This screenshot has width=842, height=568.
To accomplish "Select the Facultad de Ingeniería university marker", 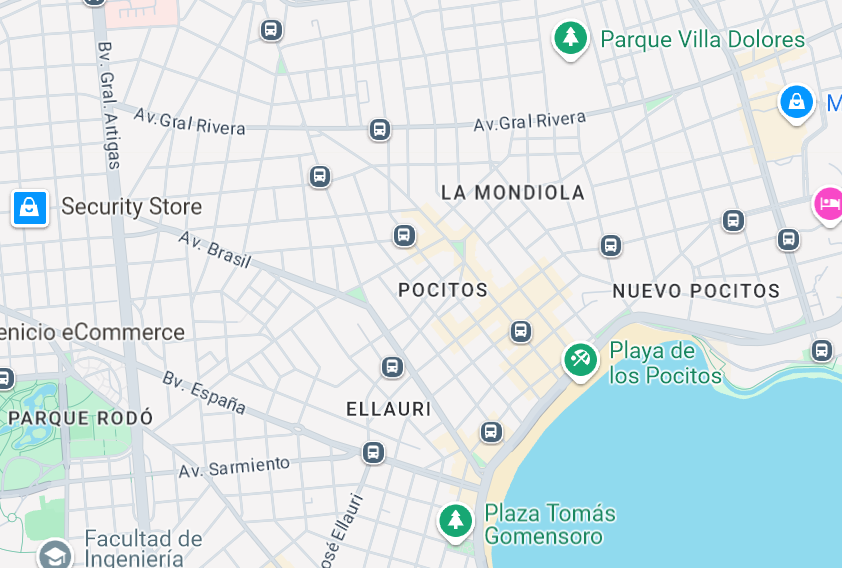I will coord(55,555).
